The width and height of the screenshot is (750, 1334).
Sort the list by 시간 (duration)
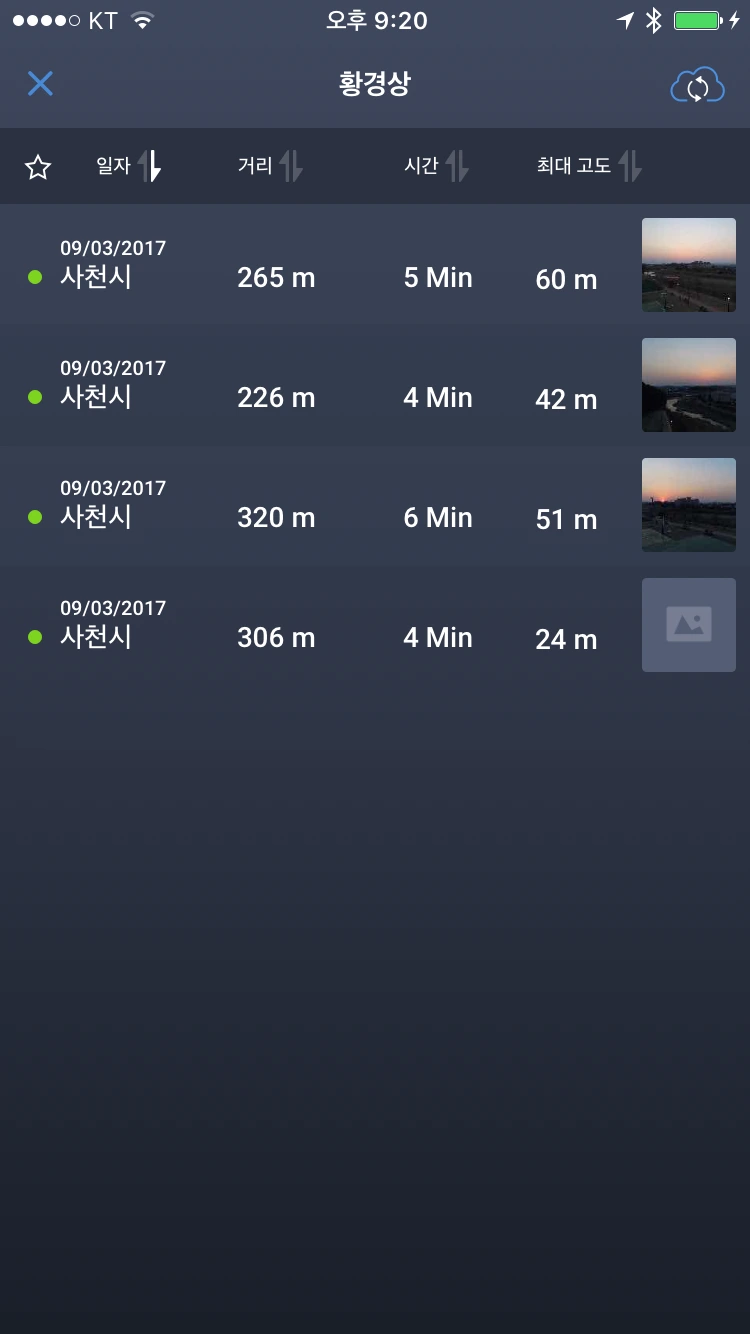436,166
